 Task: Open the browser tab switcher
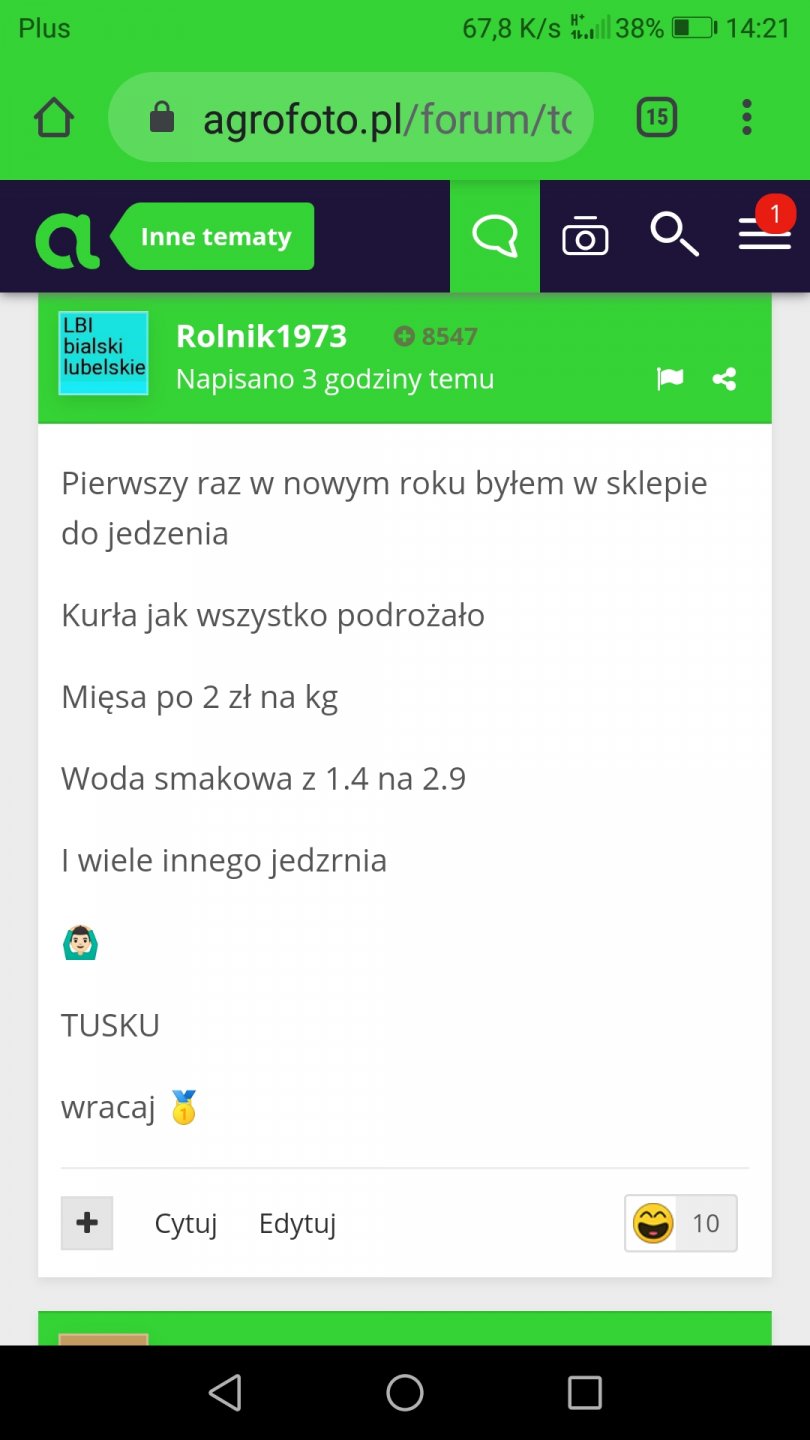[x=656, y=118]
